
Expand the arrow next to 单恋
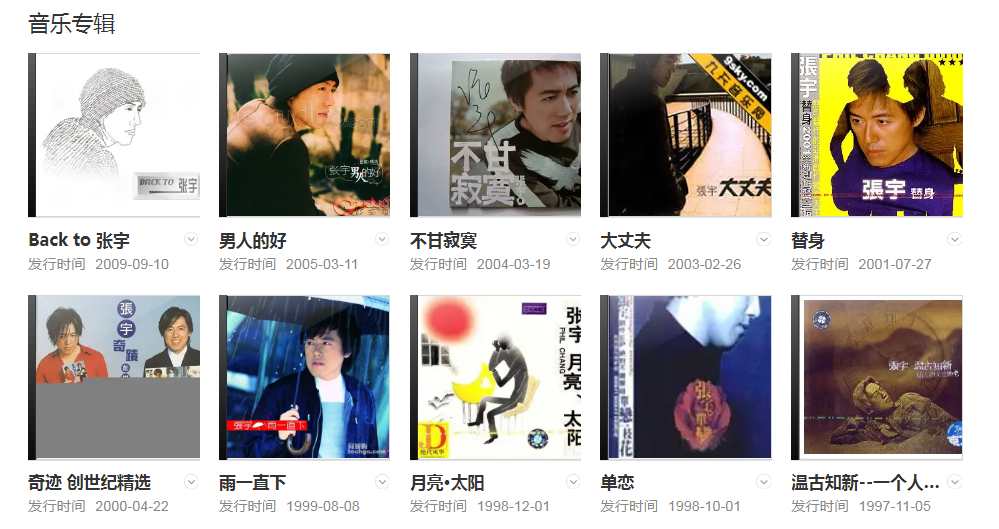tap(764, 482)
